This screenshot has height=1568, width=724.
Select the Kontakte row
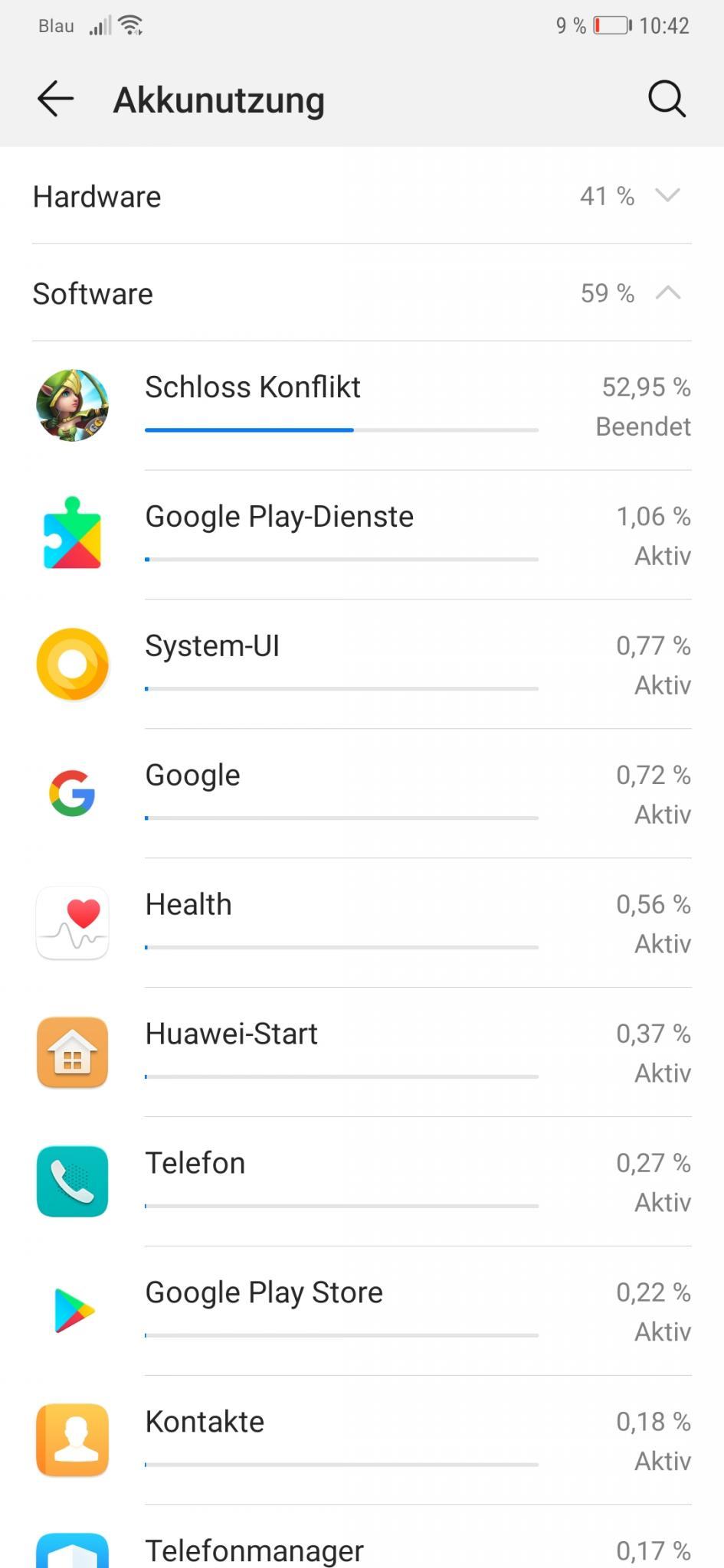(362, 1441)
